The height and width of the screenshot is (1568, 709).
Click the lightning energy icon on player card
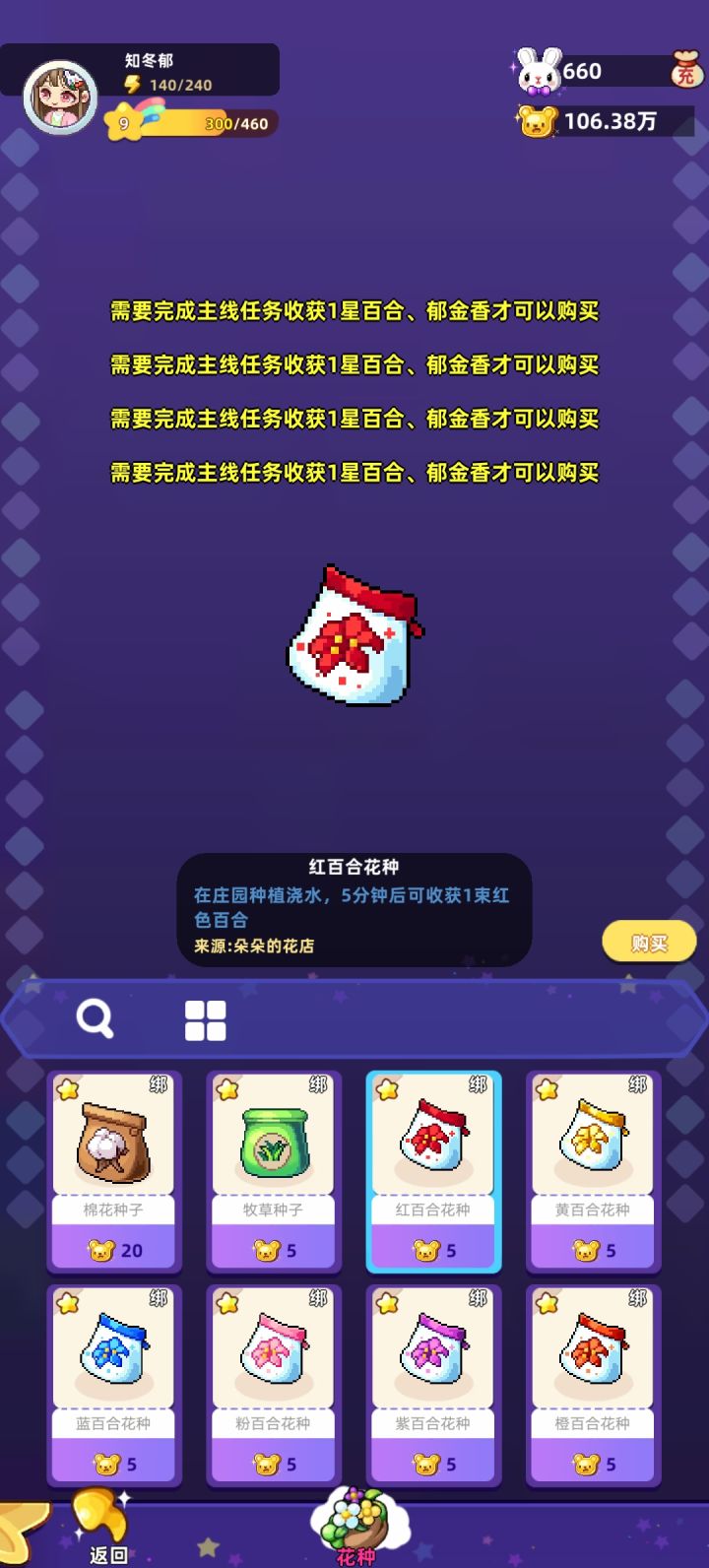(134, 86)
